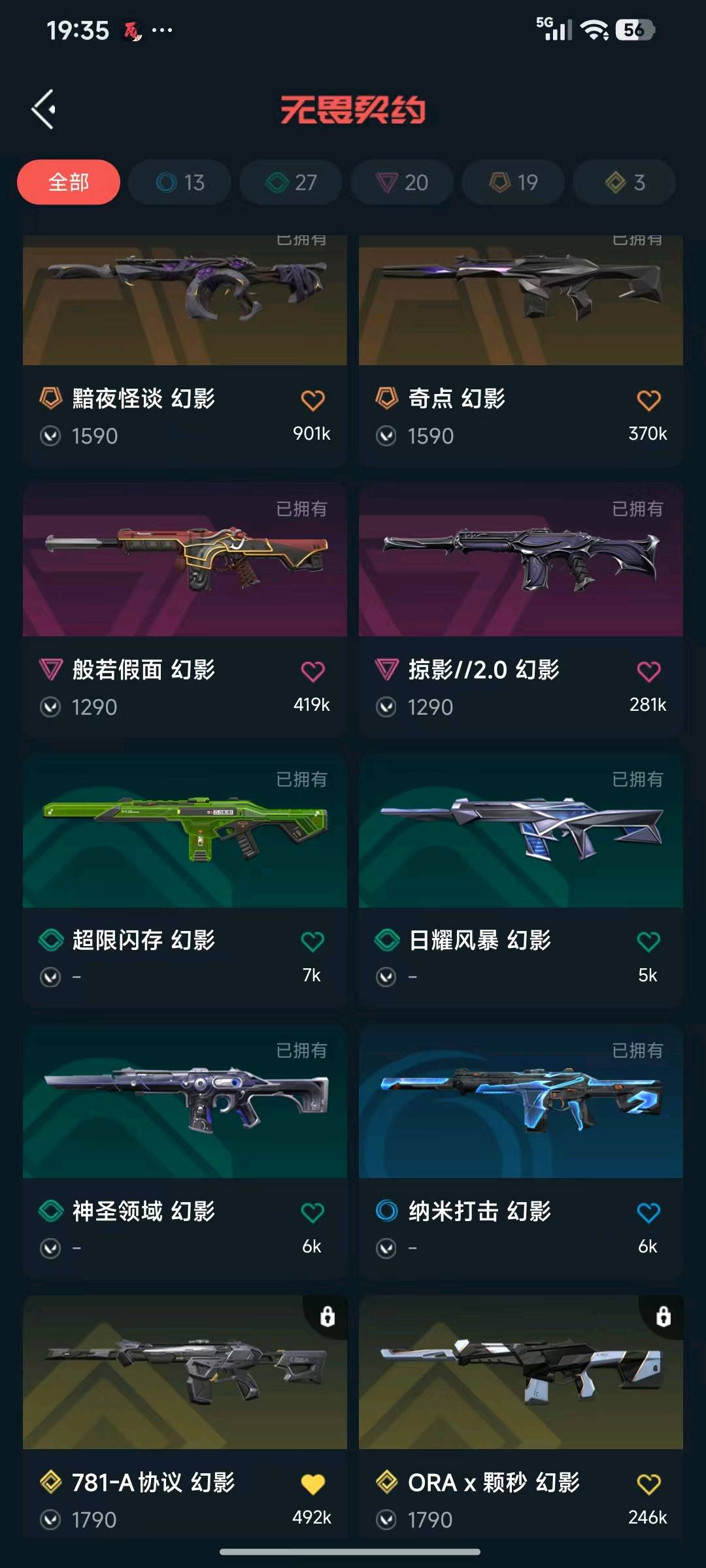Go back using the top-left arrow
The width and height of the screenshot is (706, 1568).
coord(44,109)
